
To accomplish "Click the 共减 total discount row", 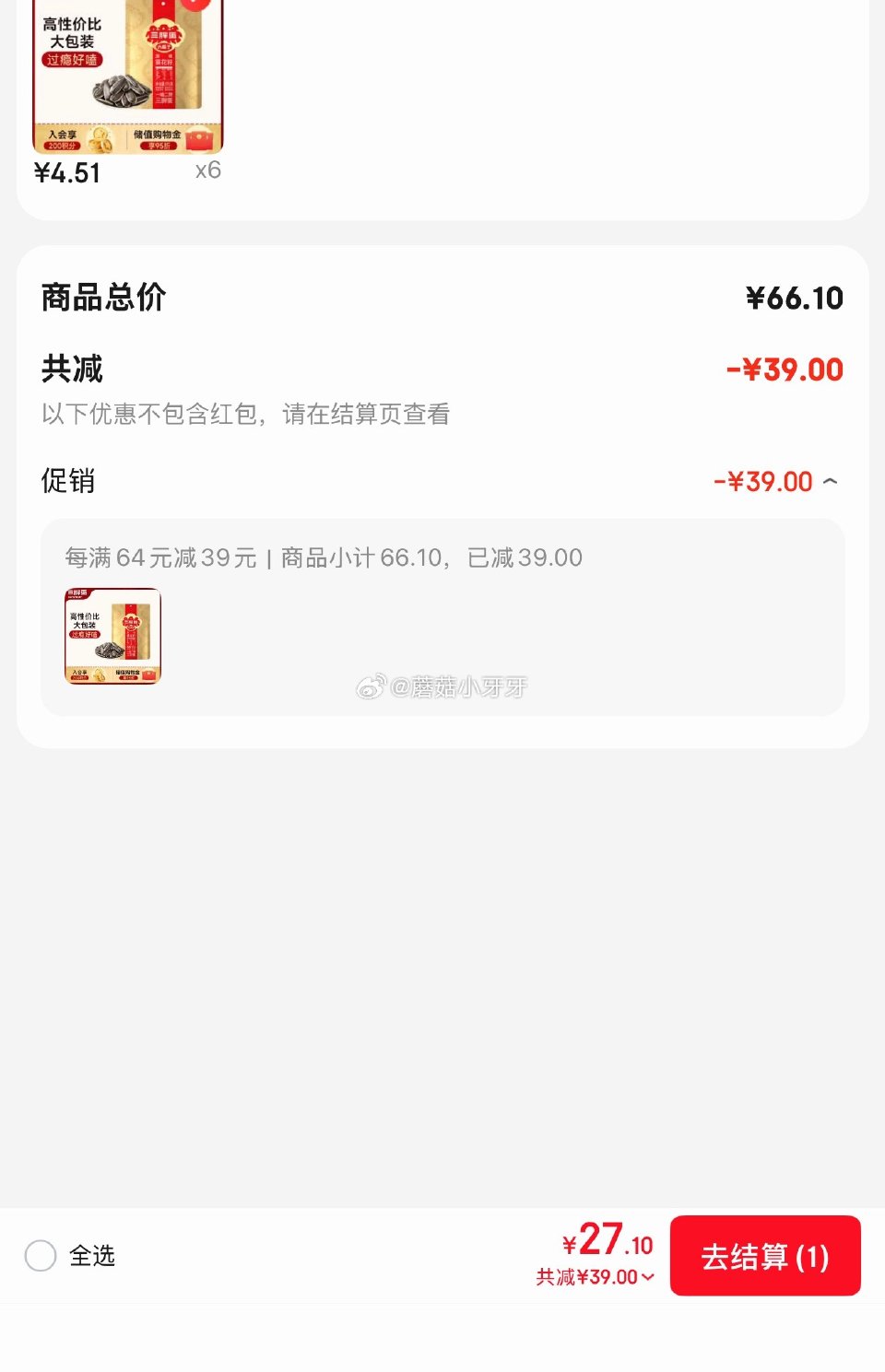I will click(441, 368).
